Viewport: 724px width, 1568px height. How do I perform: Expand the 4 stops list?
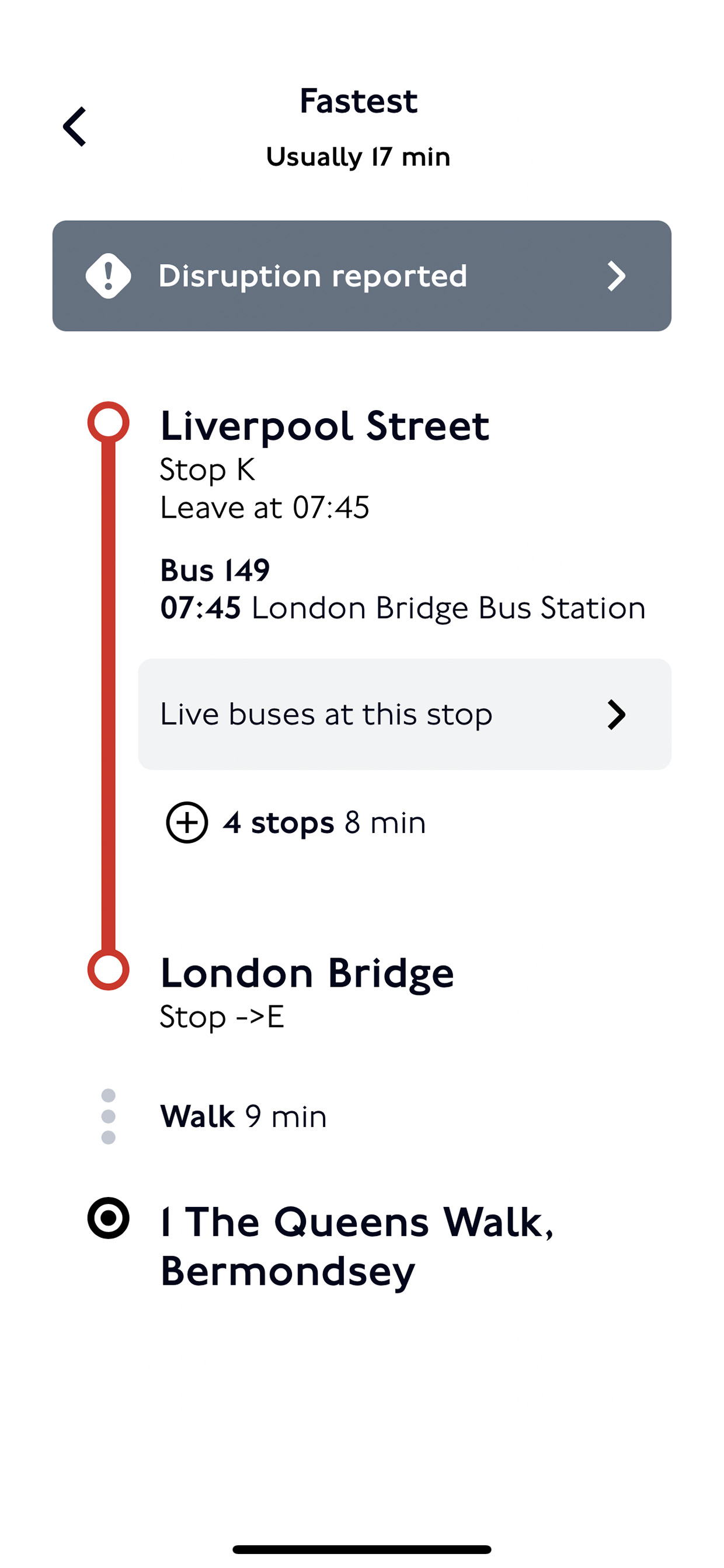(187, 823)
